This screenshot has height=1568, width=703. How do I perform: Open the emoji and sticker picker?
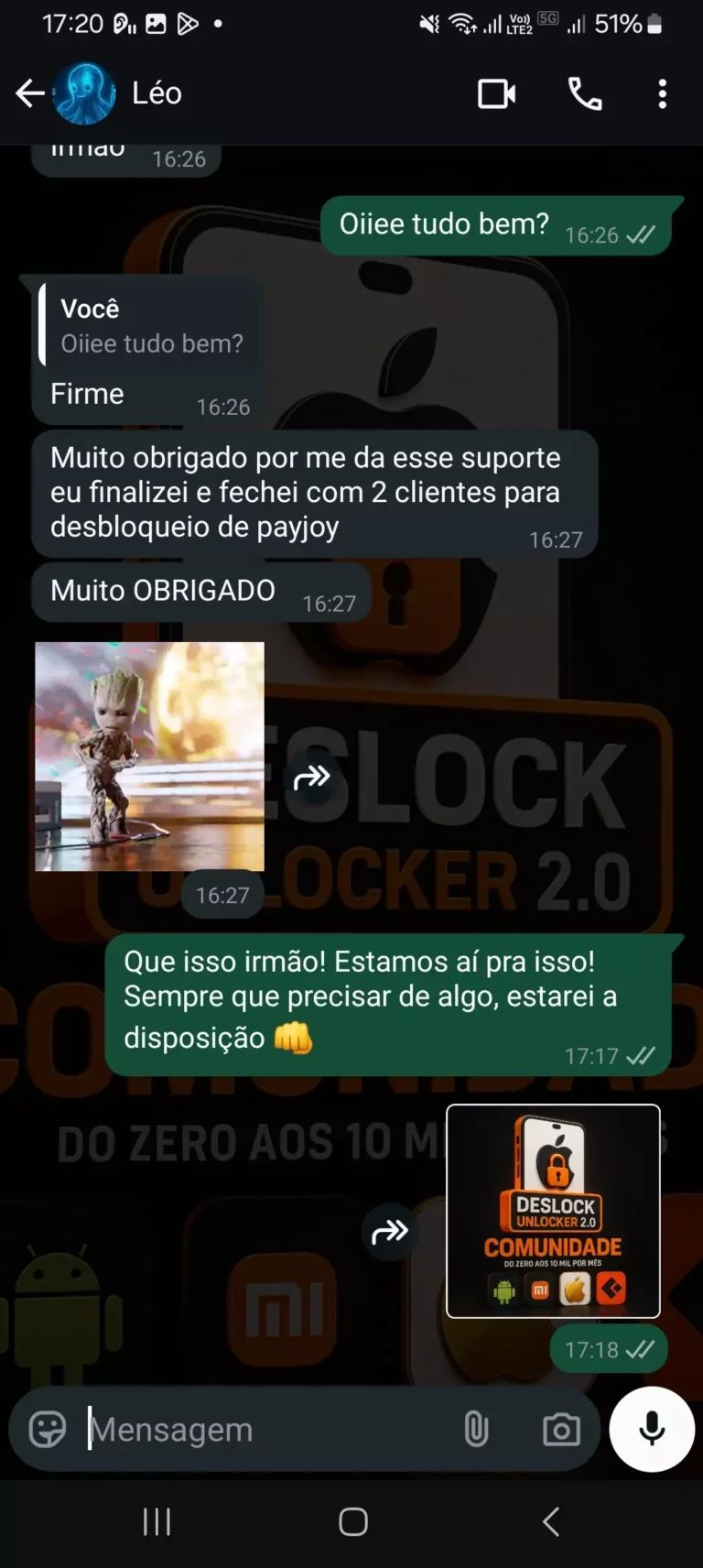point(48,1429)
